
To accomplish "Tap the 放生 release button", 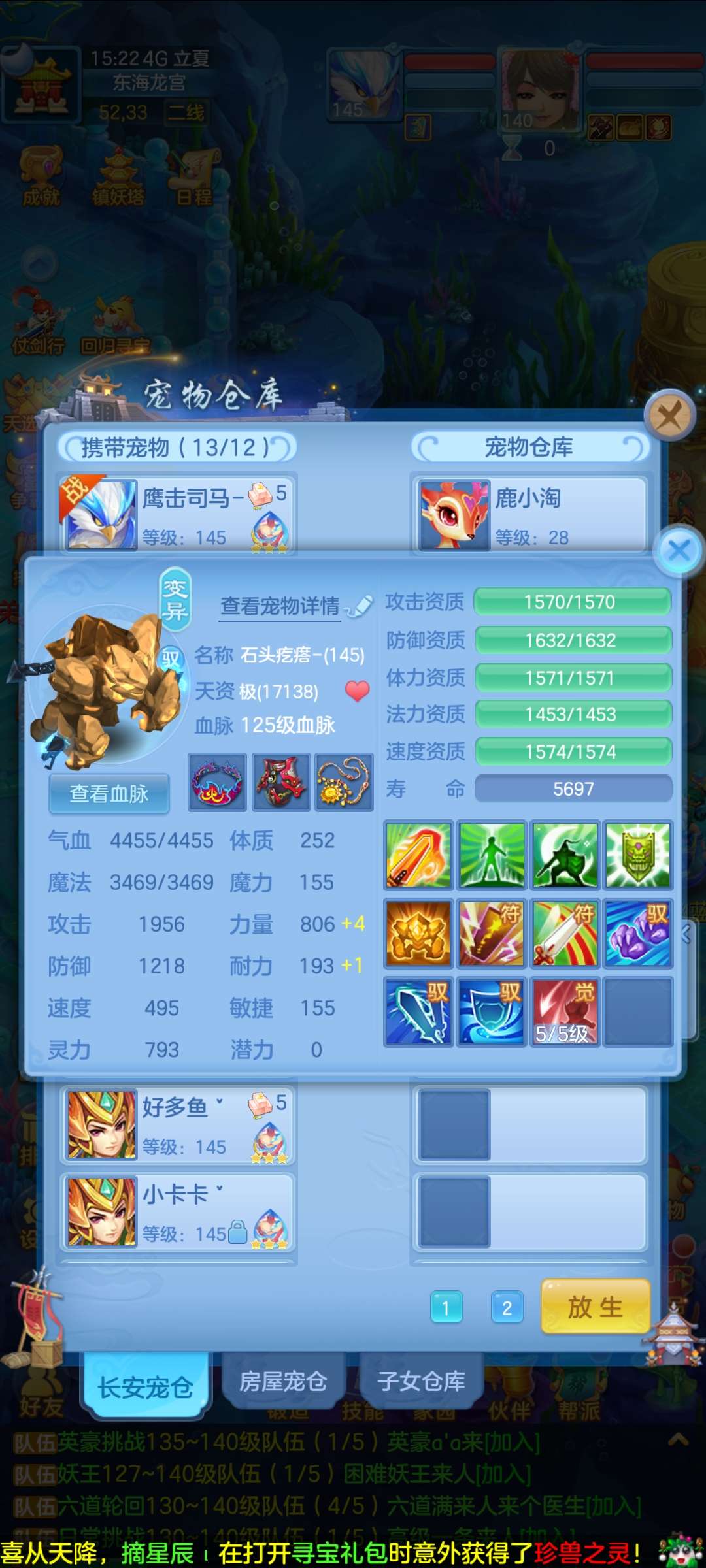I will pos(595,1307).
